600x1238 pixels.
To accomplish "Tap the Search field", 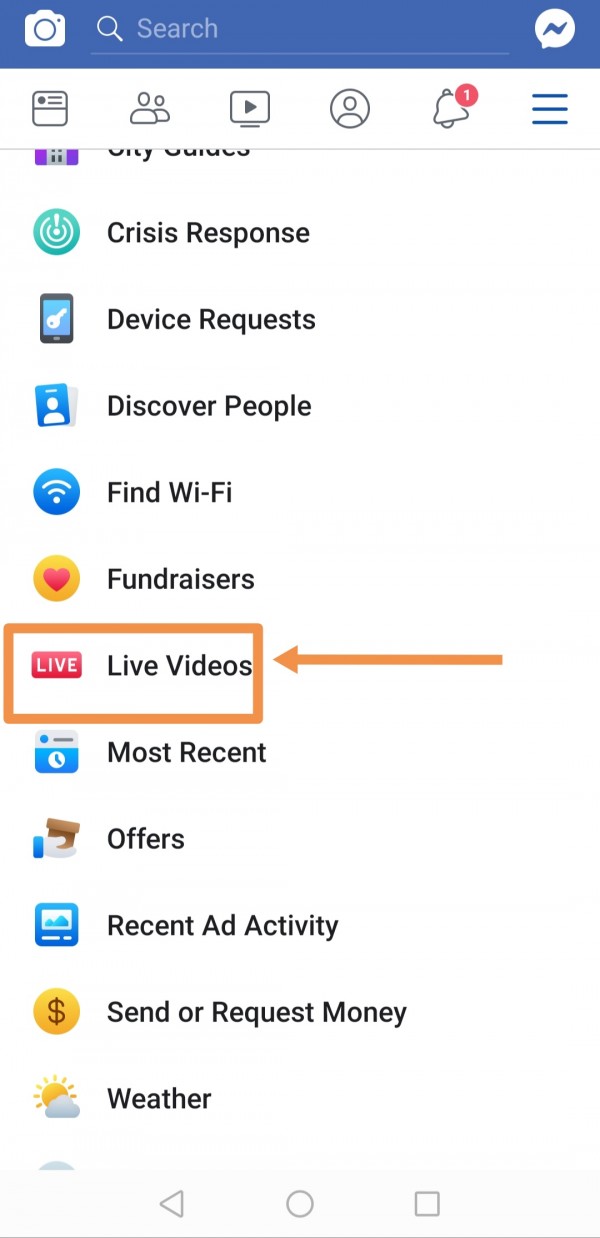I will click(300, 29).
